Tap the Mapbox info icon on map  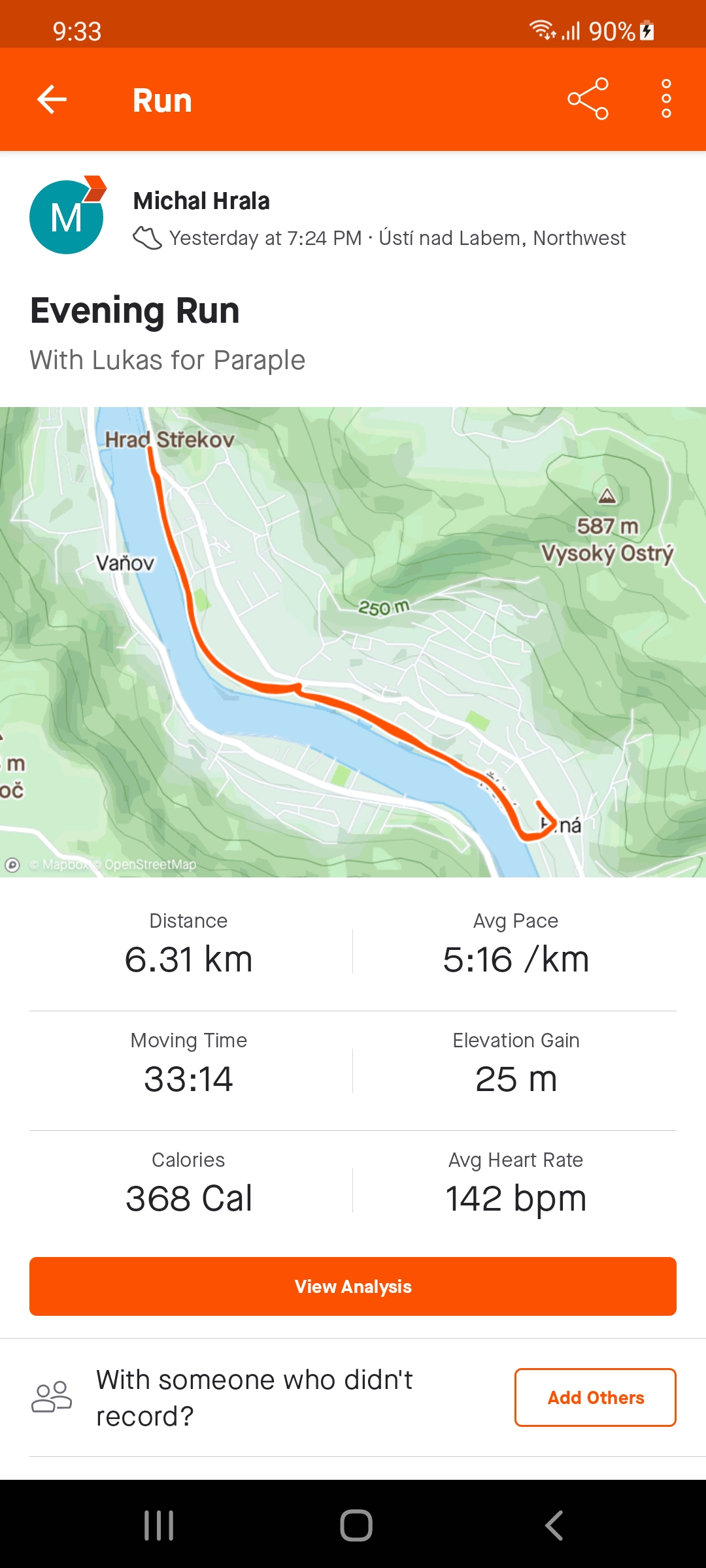pos(12,864)
